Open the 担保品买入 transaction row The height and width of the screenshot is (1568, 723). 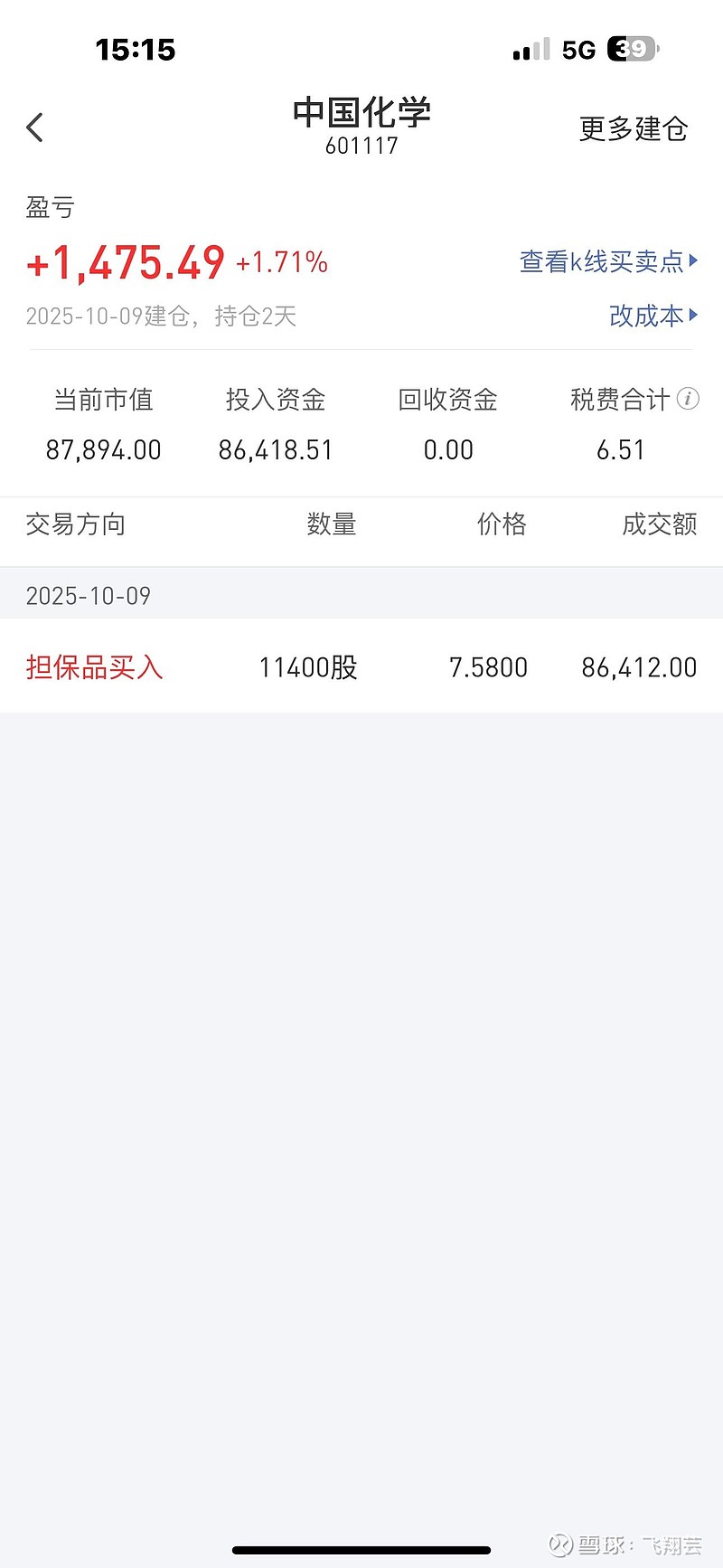coord(361,667)
